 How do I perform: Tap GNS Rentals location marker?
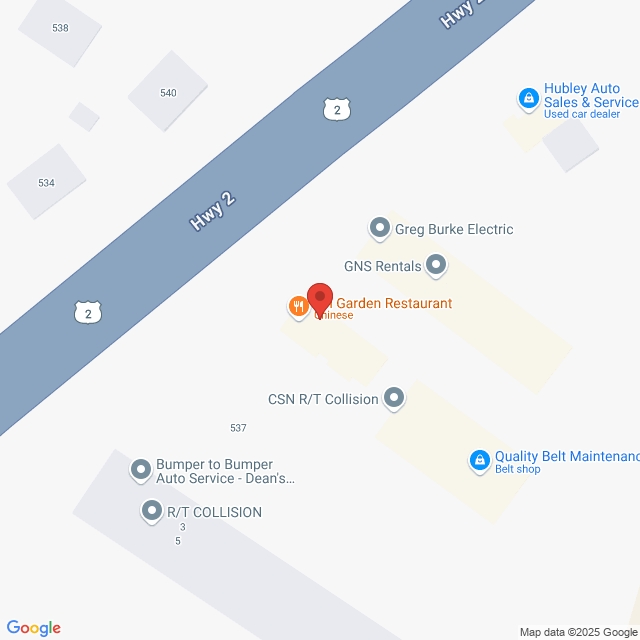point(436,266)
